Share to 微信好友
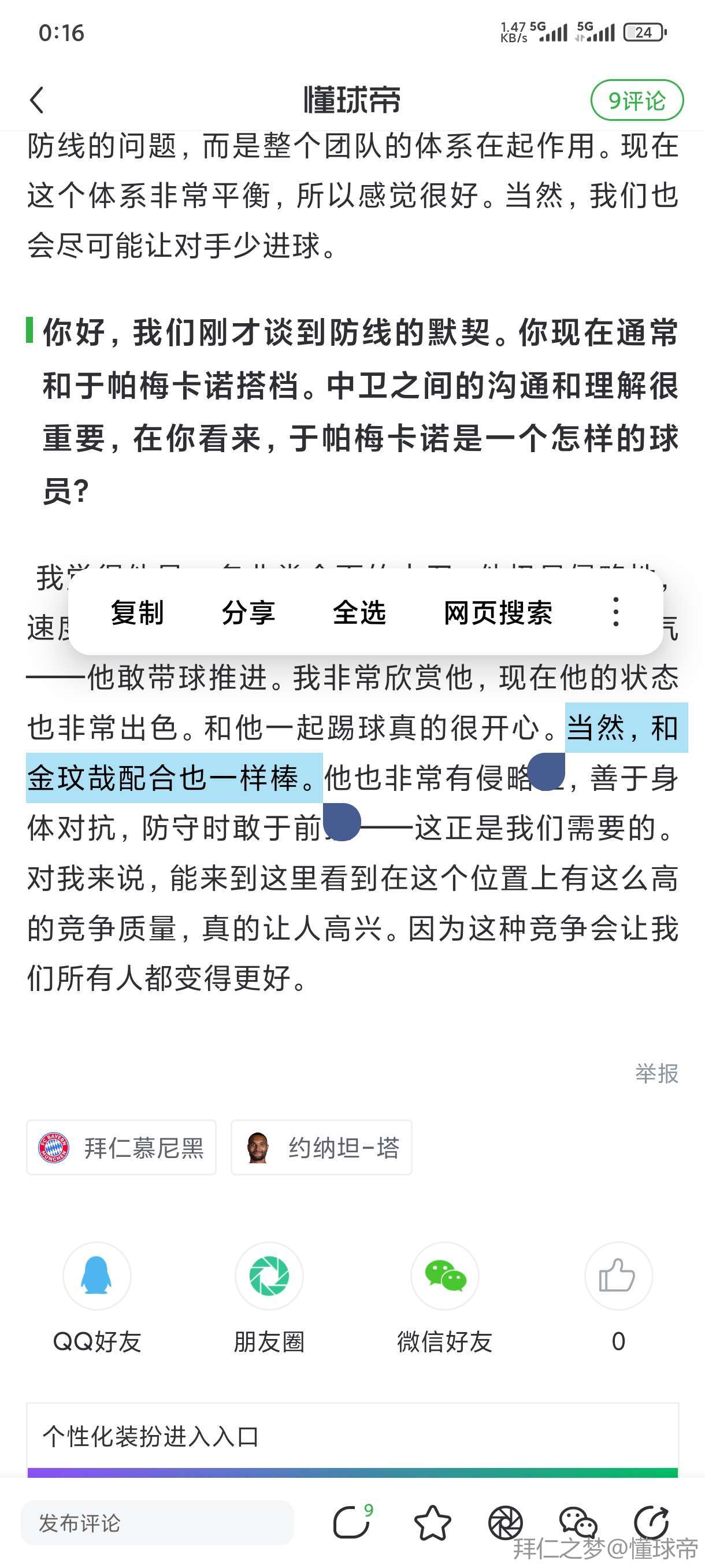This screenshot has height=1568, width=705. coord(444,1276)
